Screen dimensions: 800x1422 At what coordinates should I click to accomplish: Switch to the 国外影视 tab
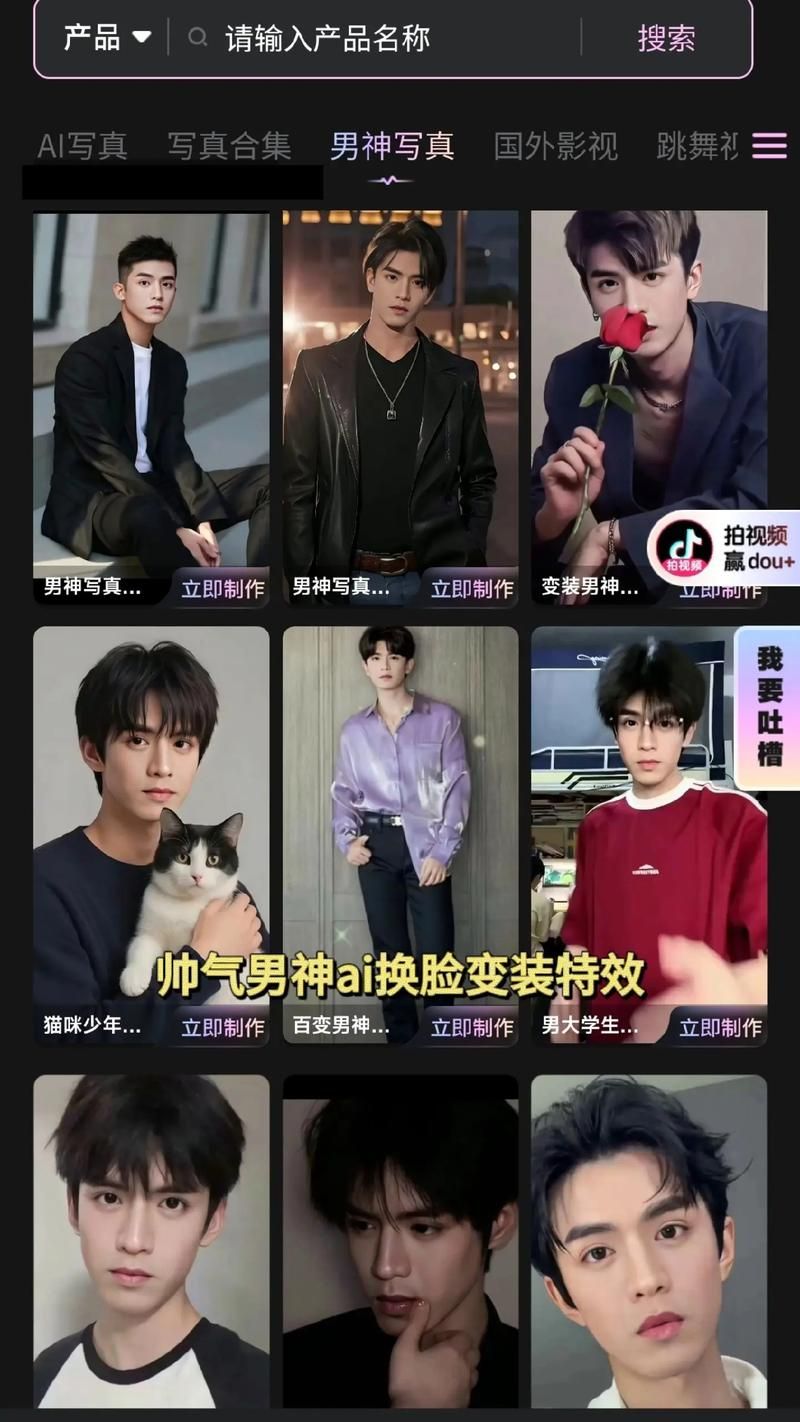pos(556,146)
